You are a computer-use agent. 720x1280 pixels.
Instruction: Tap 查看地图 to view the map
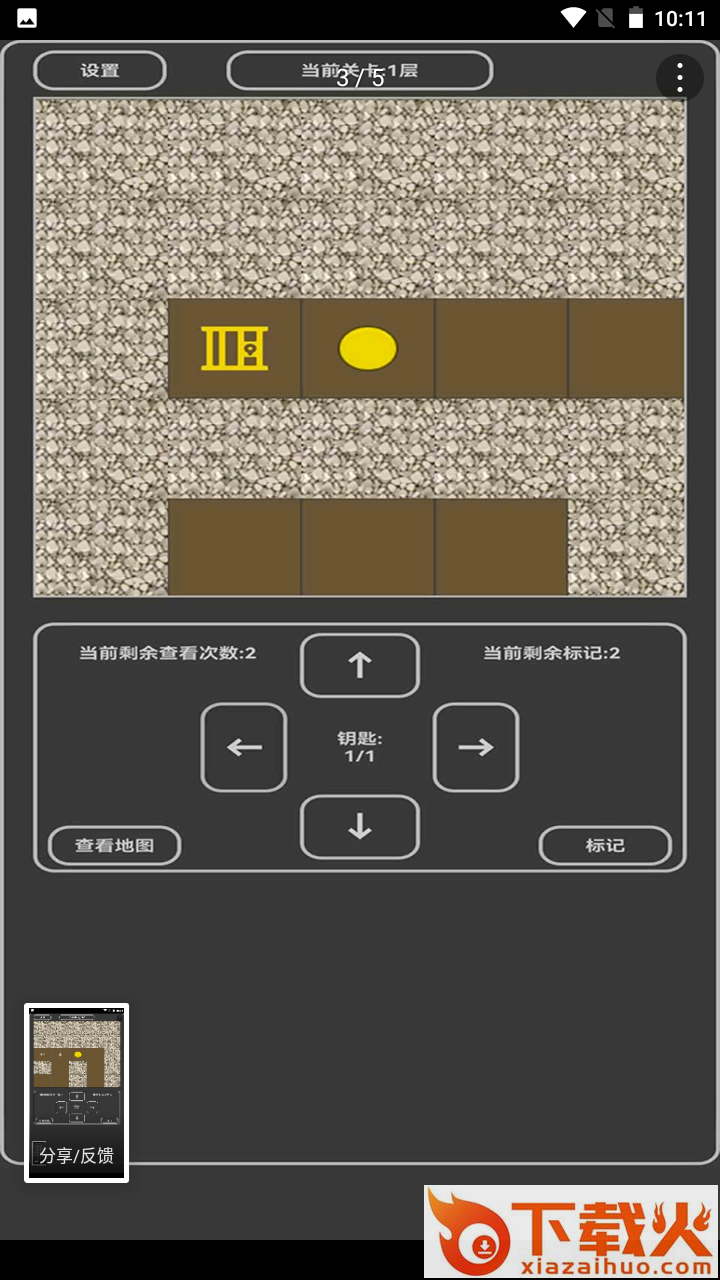pyautogui.click(x=115, y=845)
